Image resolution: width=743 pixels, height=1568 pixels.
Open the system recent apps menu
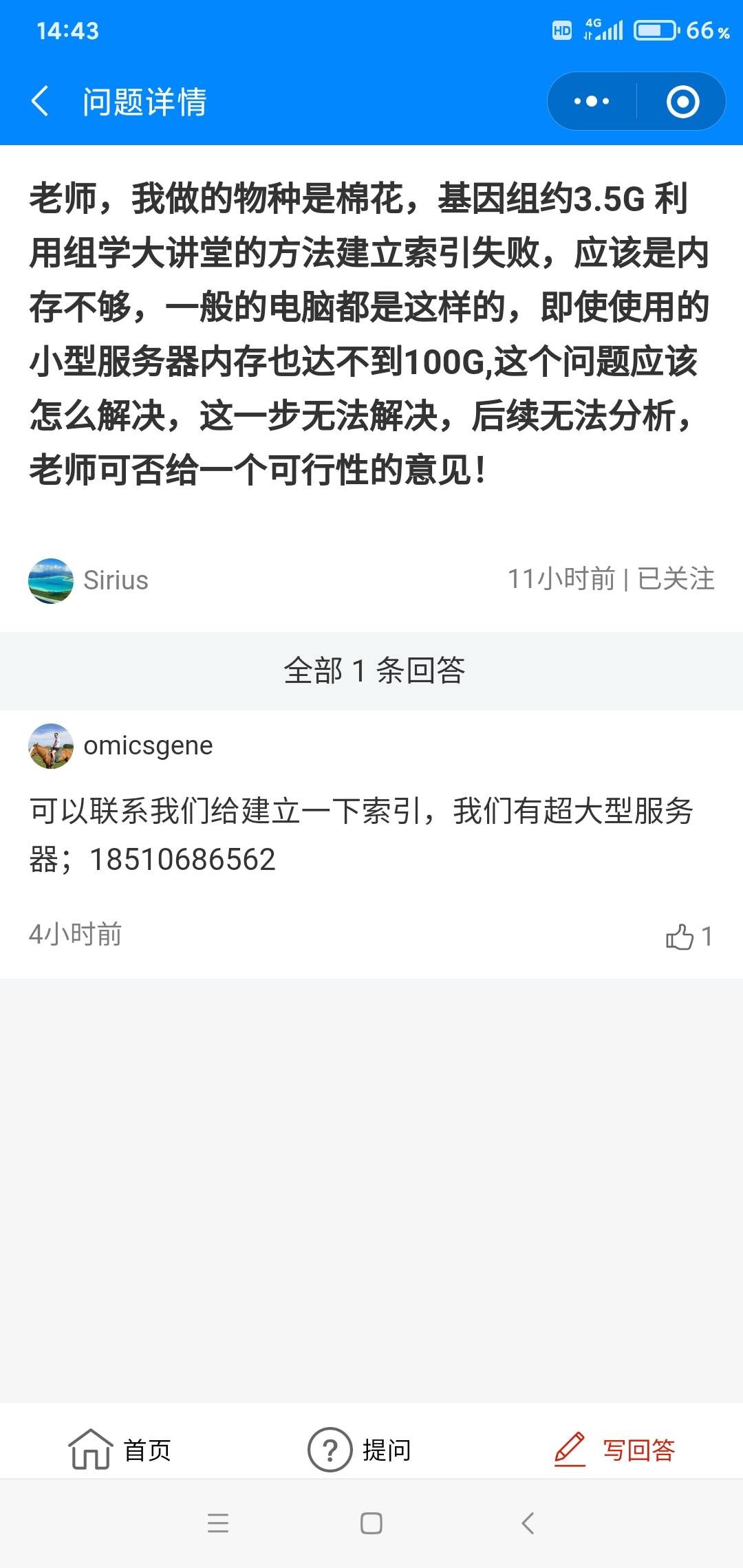click(218, 1523)
